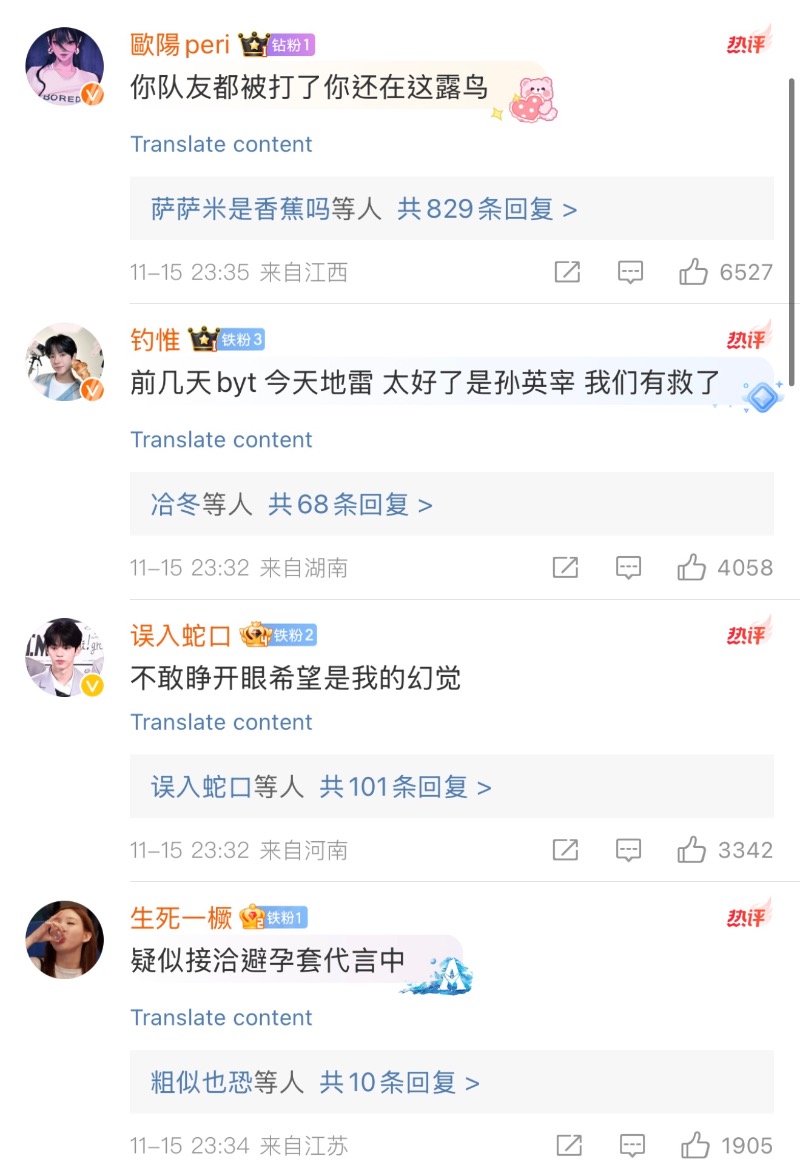
Task: Open 误入蛇口's username
Action: [x=181, y=635]
